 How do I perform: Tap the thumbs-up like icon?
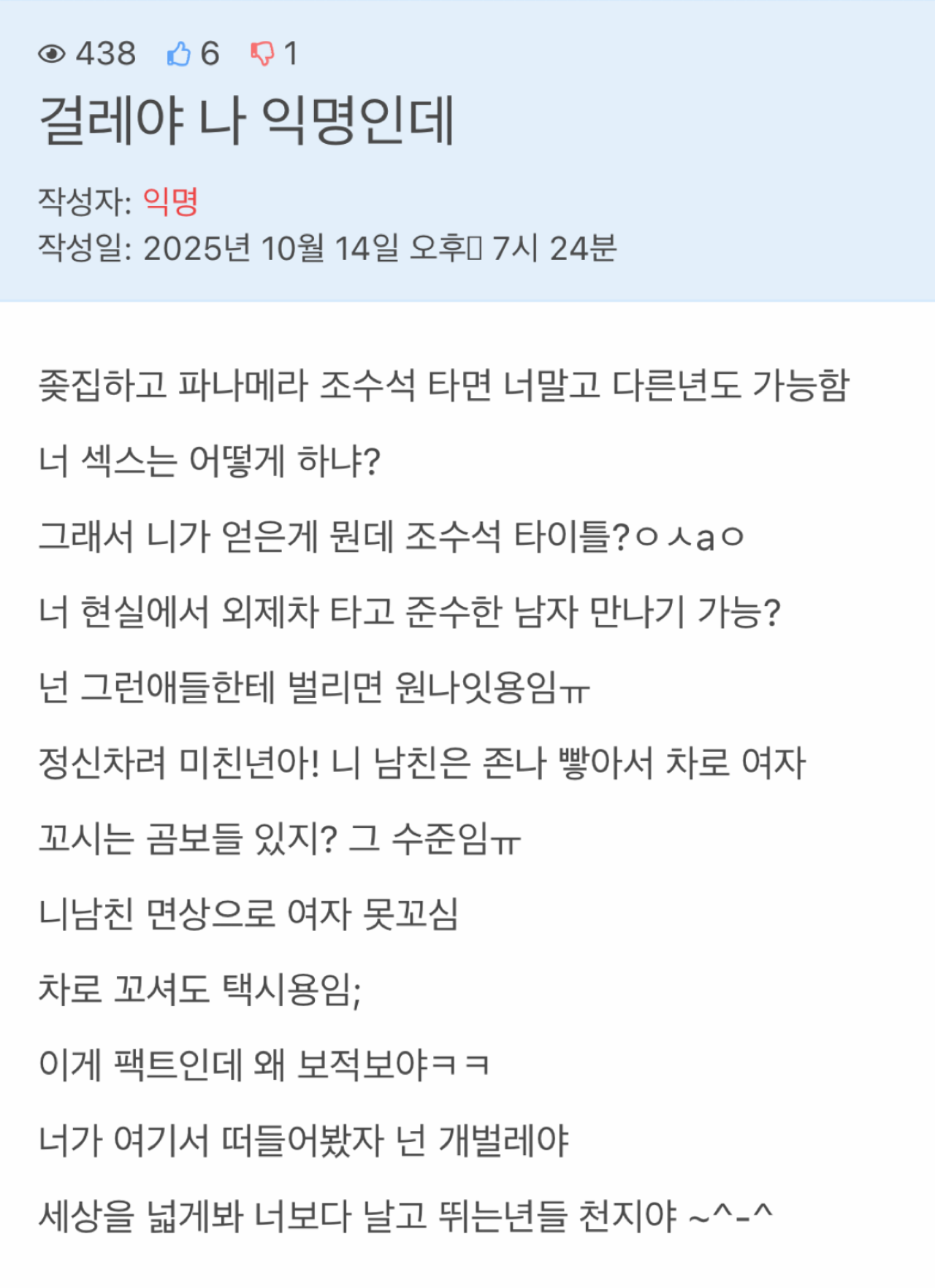(178, 53)
